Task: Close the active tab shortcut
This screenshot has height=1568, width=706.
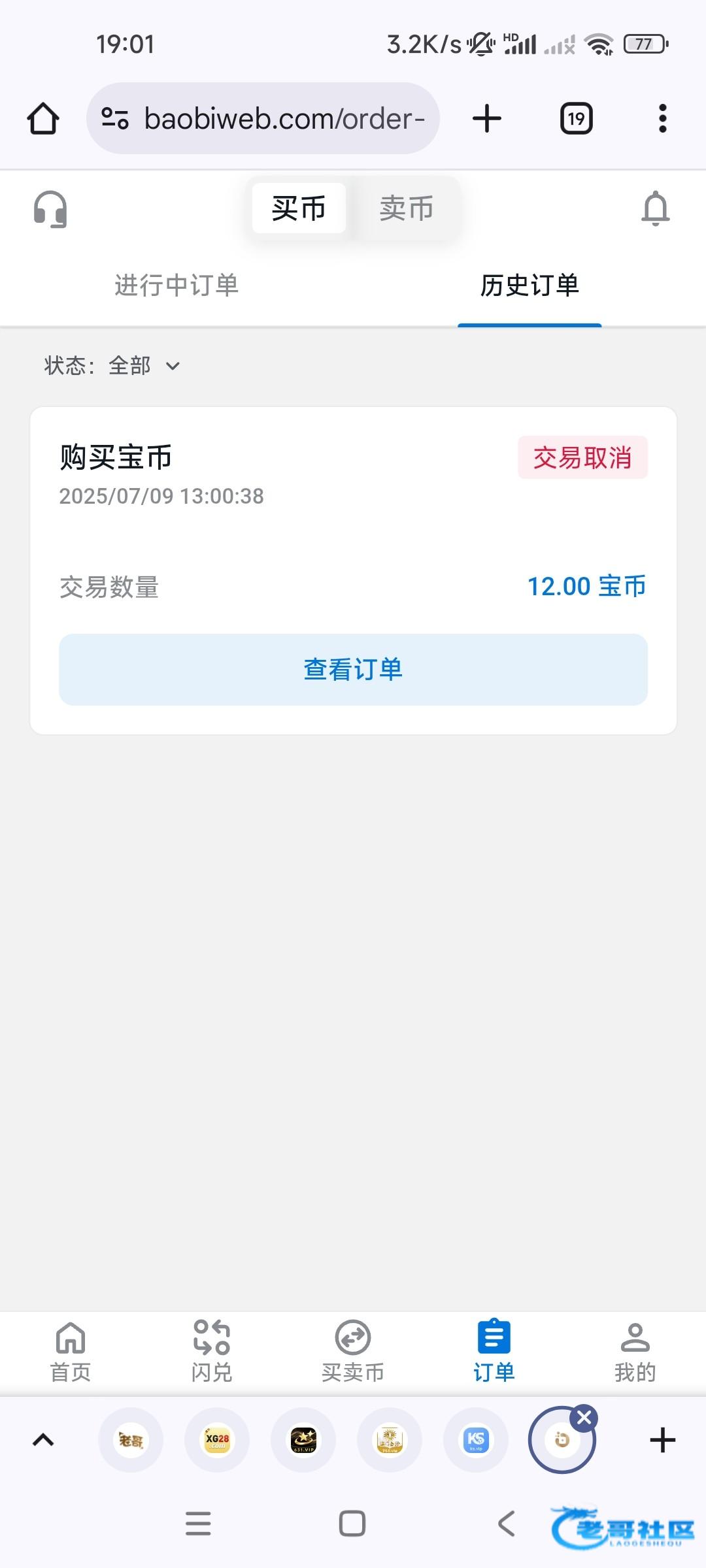Action: point(584,1418)
